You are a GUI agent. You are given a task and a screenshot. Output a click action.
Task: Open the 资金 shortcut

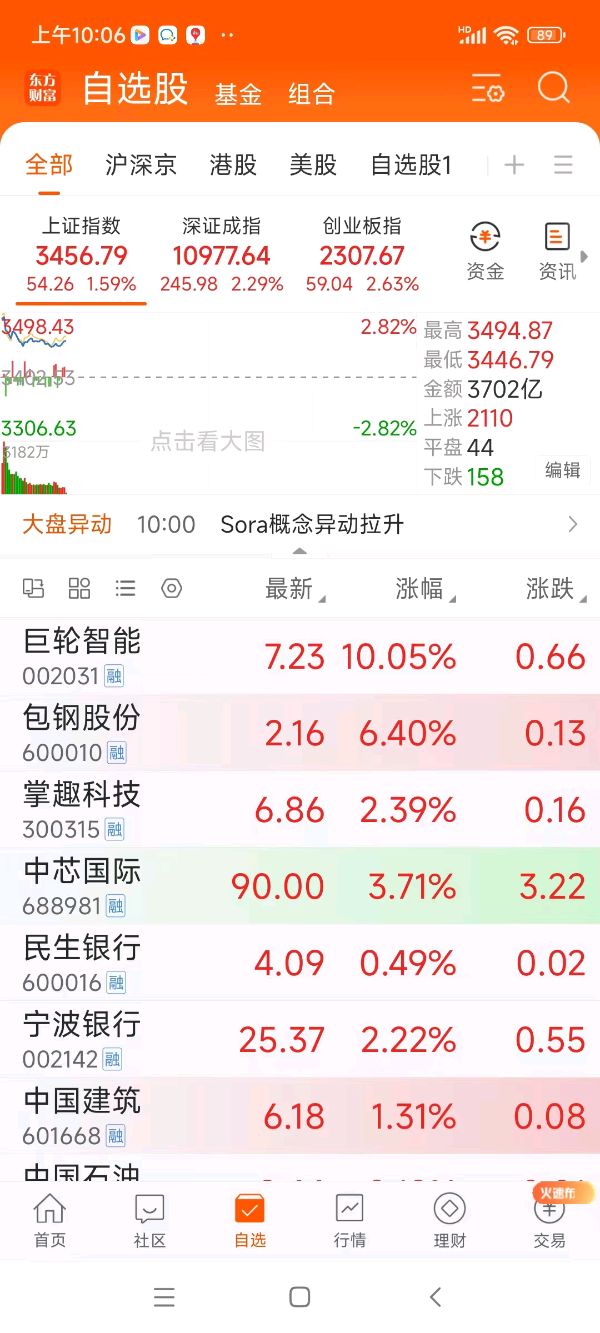(485, 252)
